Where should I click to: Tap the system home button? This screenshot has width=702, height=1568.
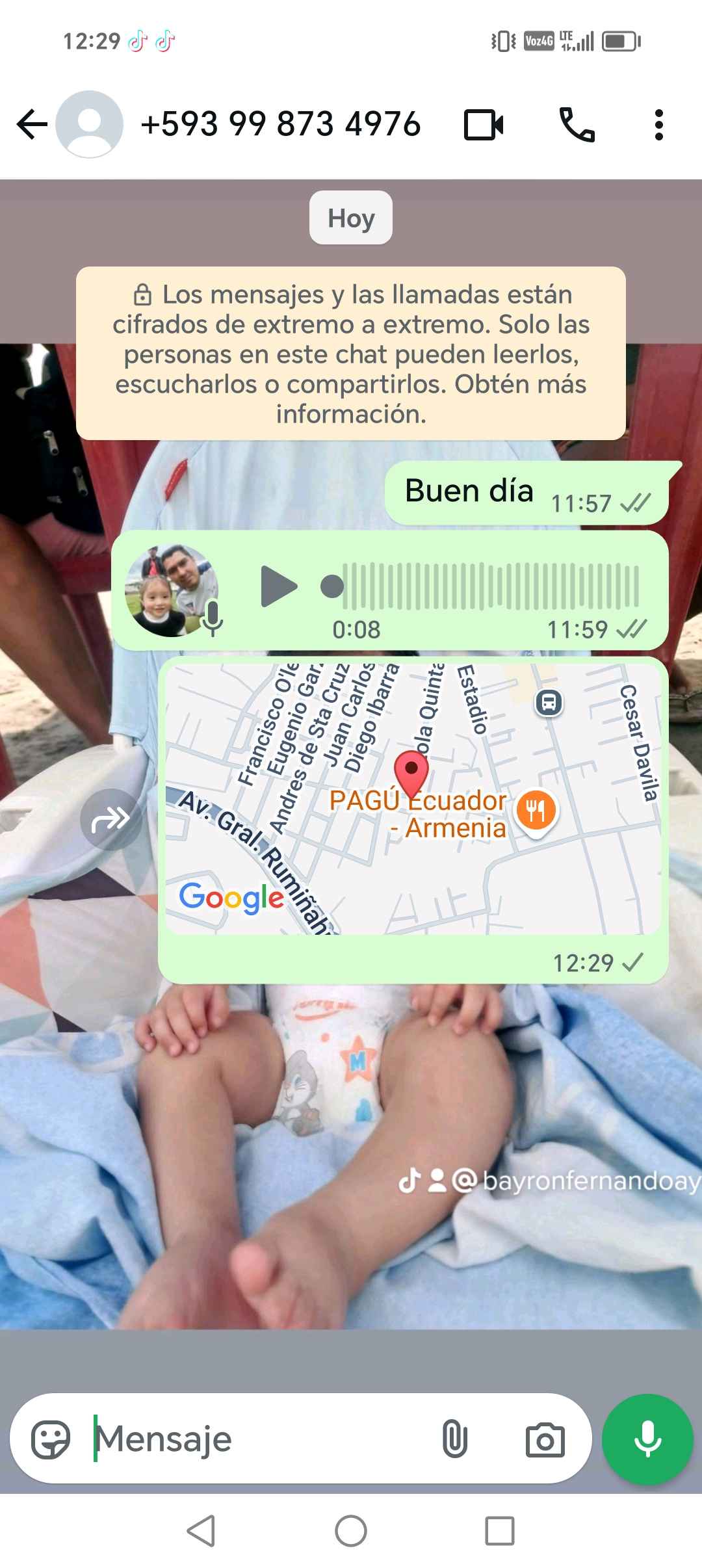351,1531
